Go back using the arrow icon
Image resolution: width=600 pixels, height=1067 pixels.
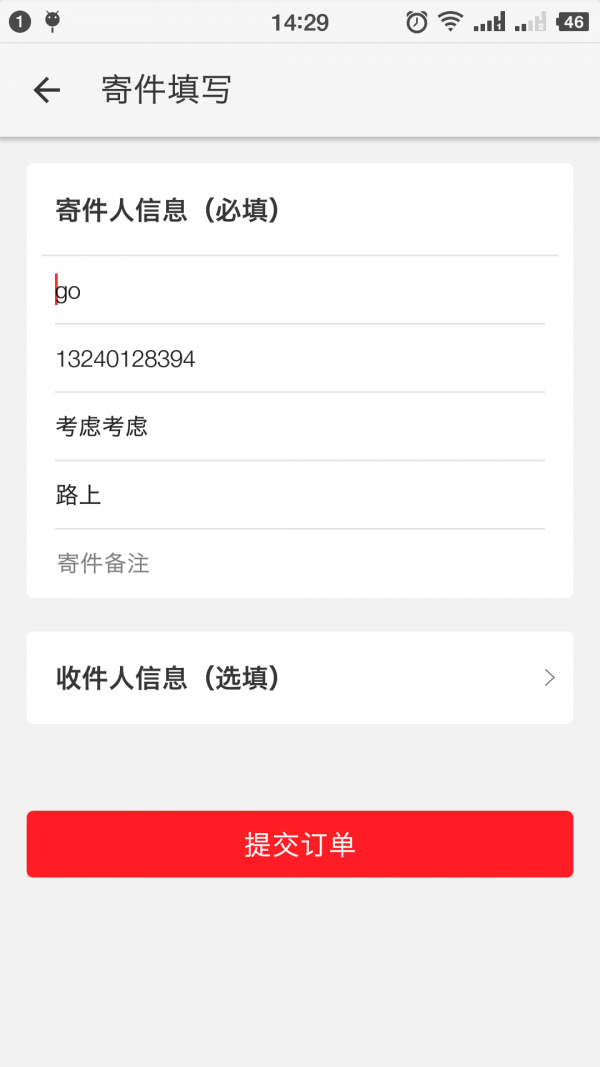click(47, 91)
